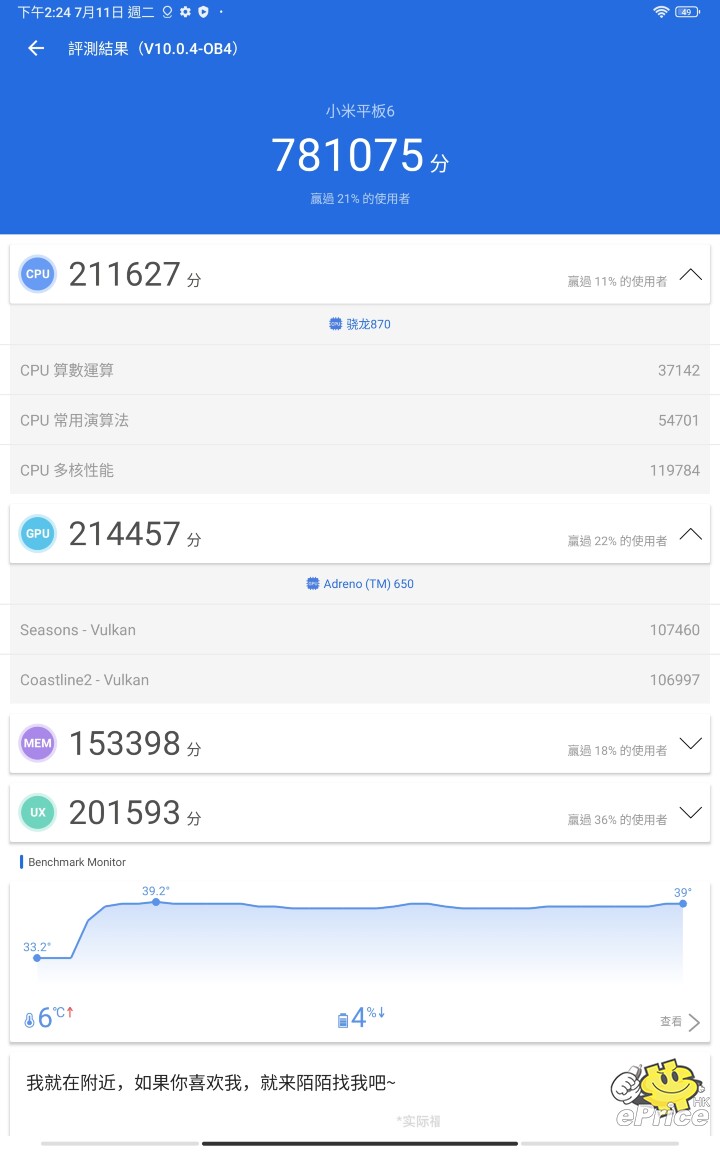Expand the UX score section
Screen dimensions: 720x1152
[x=690, y=812]
